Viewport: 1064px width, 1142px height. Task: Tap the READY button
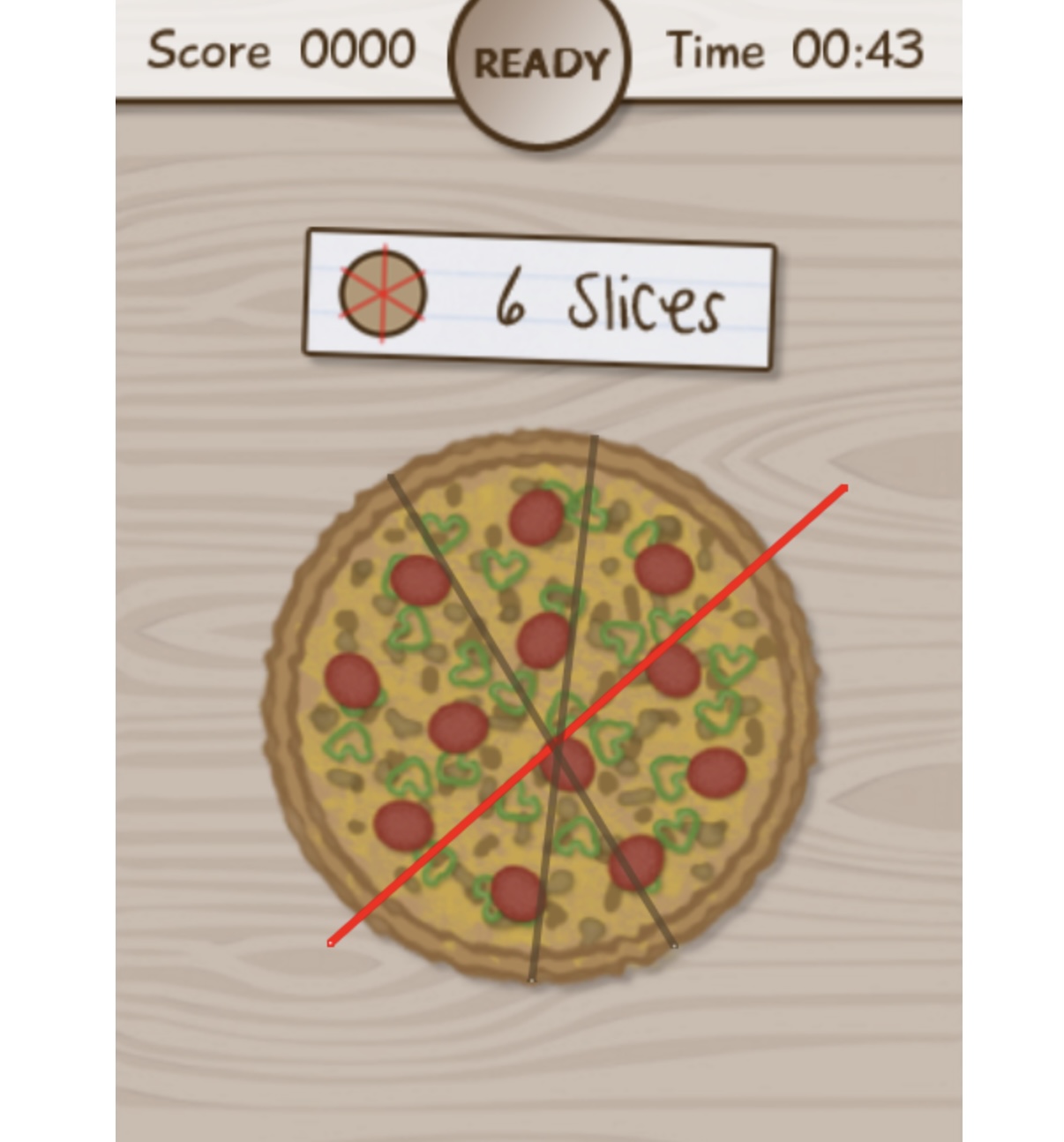point(540,64)
